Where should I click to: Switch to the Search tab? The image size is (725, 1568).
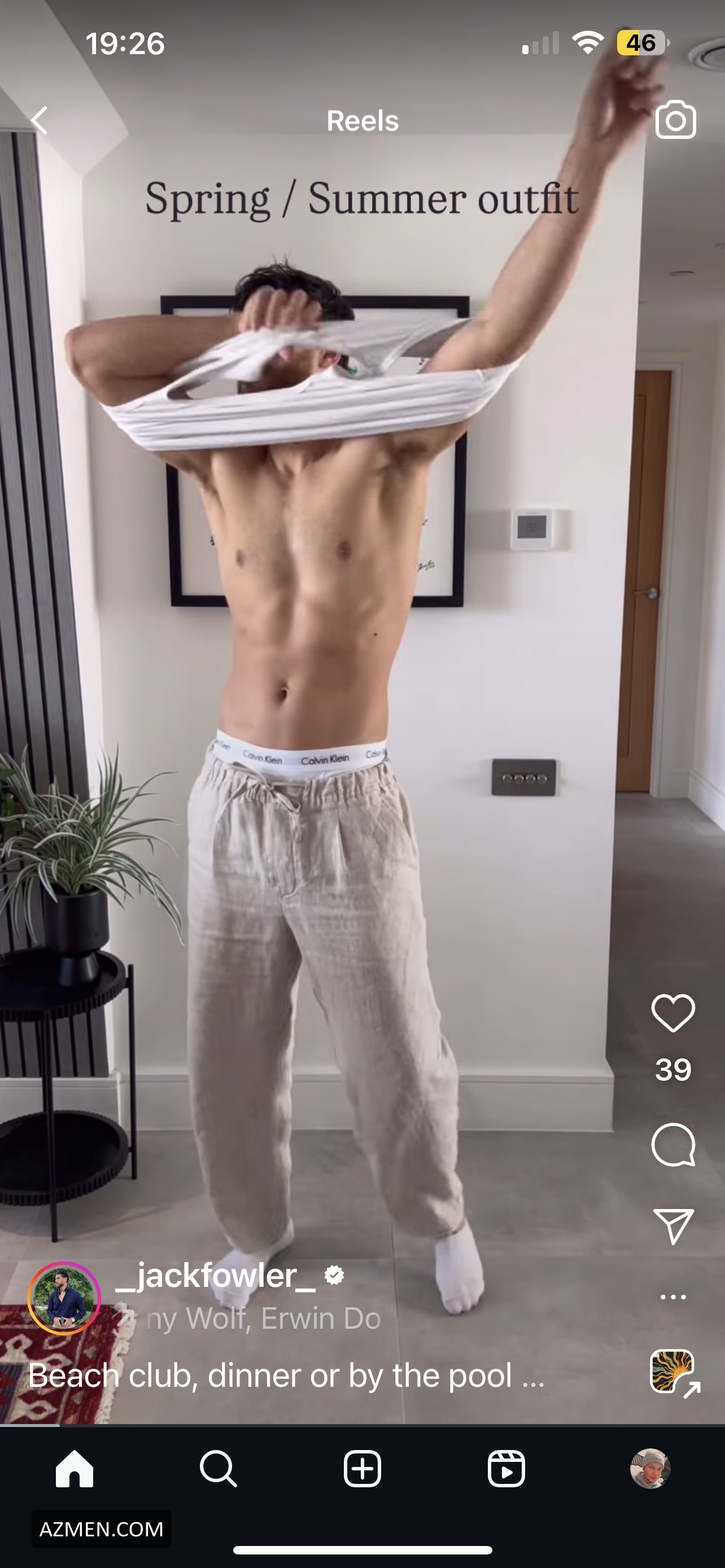coord(218,1469)
